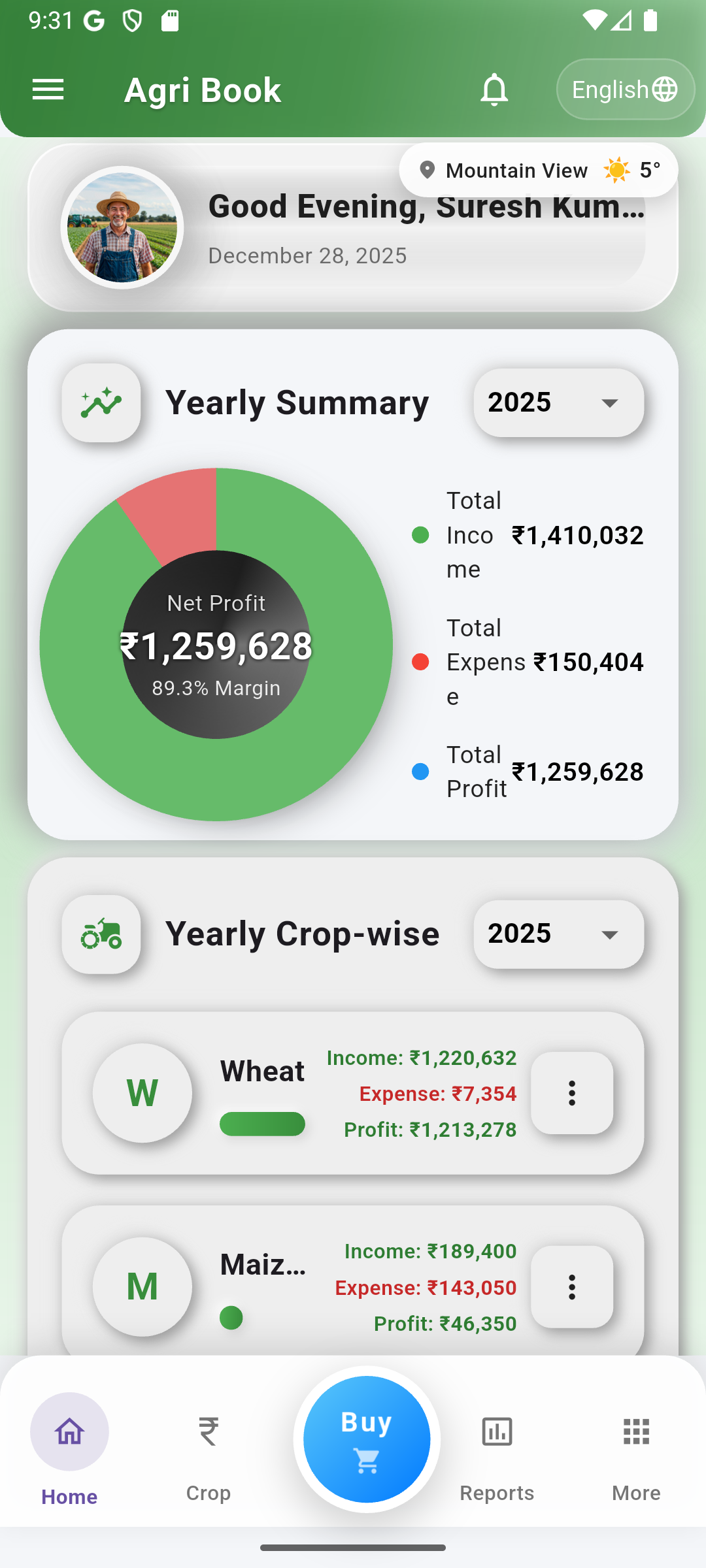706x1568 pixels.
Task: Tap the location pin for Mountain View
Action: point(428,170)
